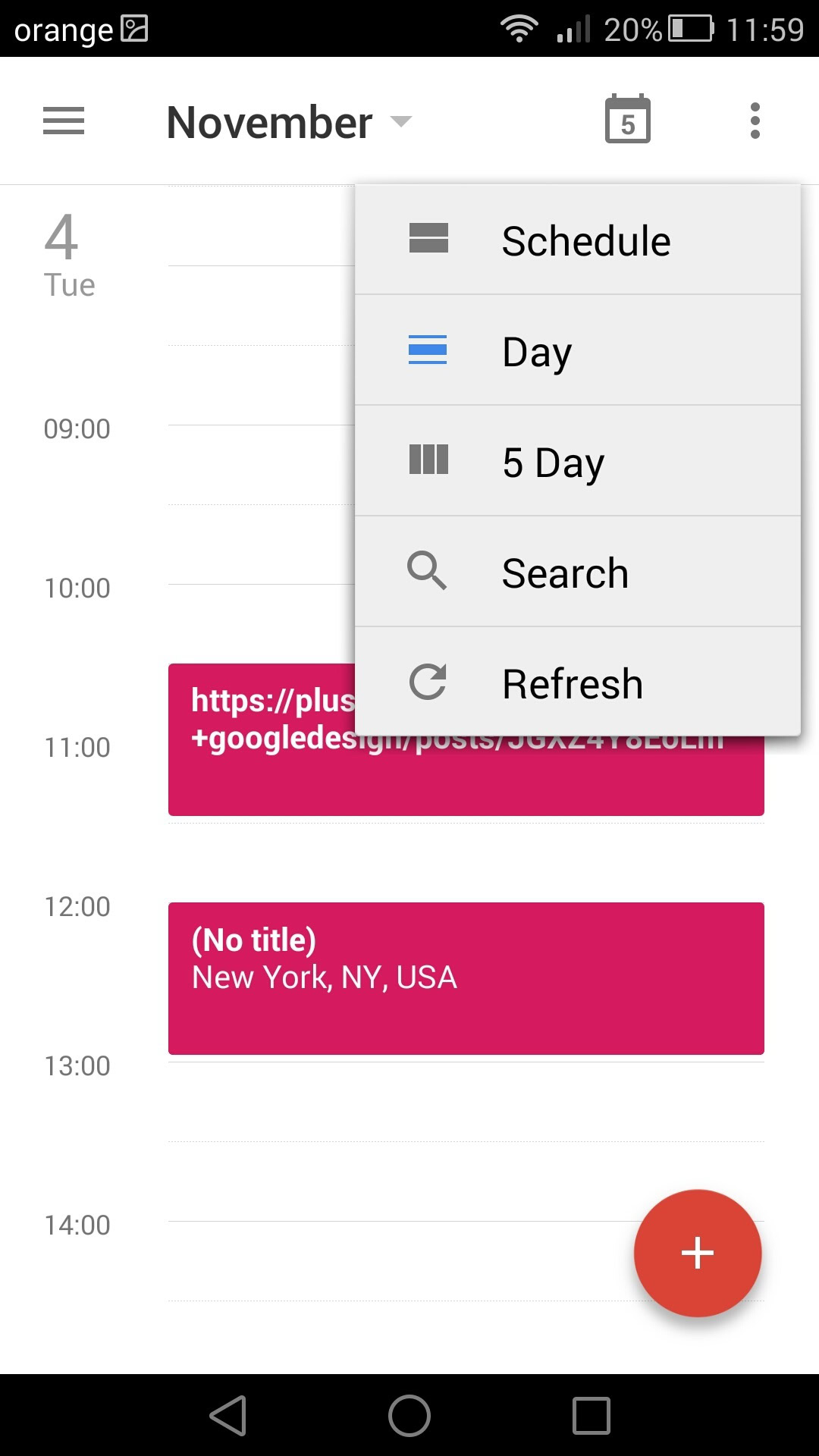
Task: Go to the home screen
Action: coord(409,1416)
